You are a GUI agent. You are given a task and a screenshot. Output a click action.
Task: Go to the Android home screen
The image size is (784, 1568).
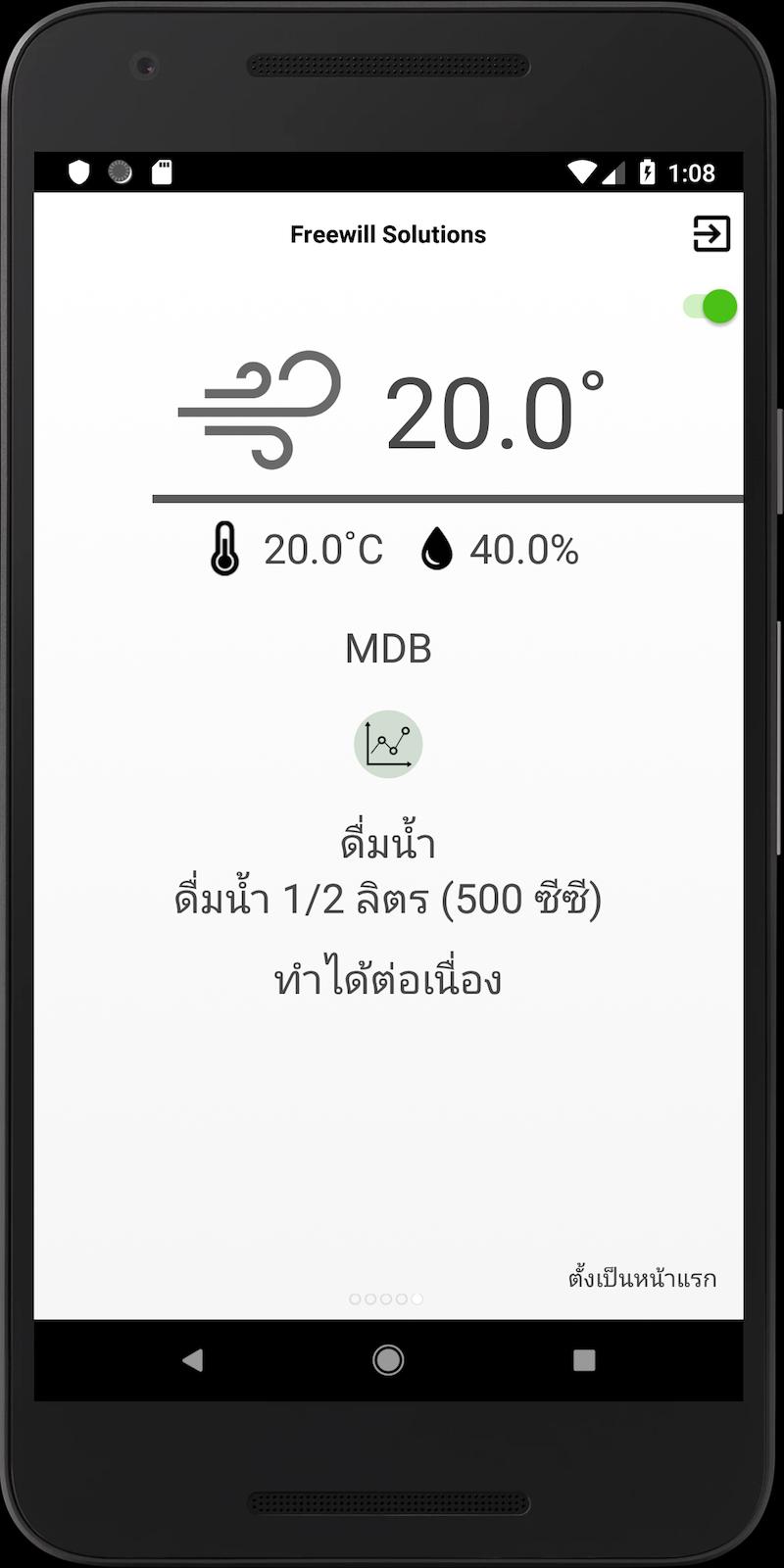[x=388, y=1360]
